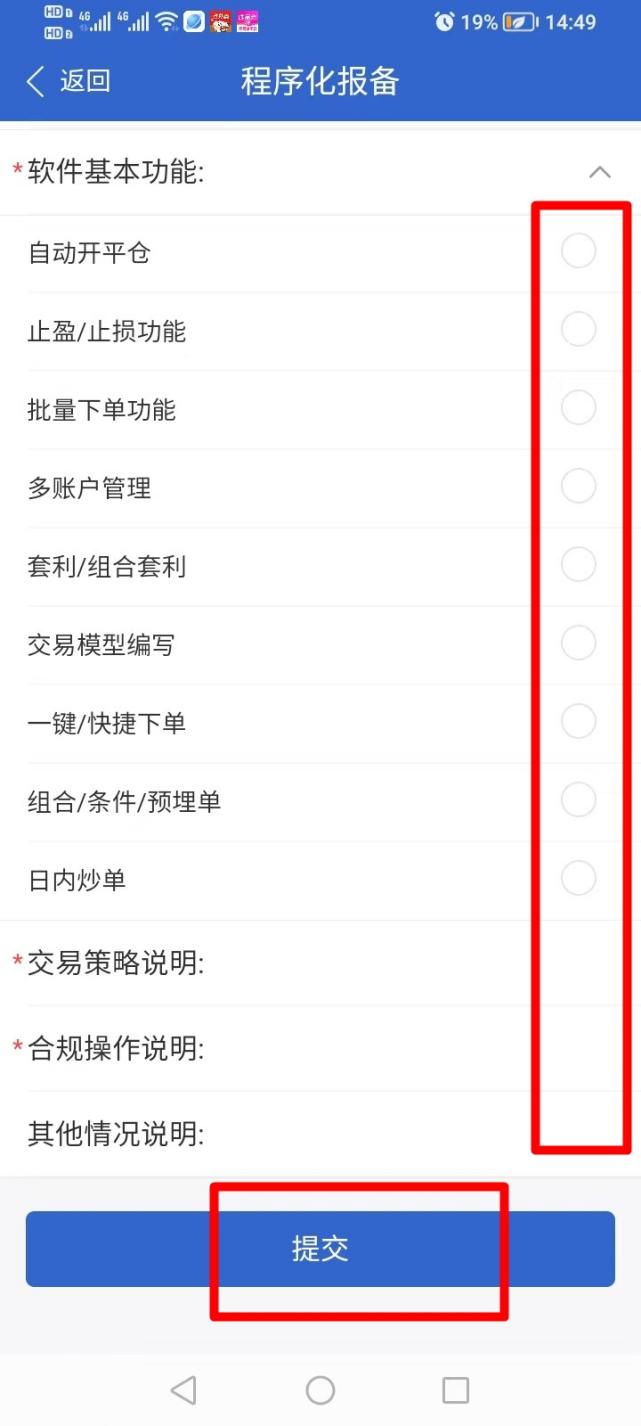This screenshot has width=641, height=1426.
Task: Check the 止盈/止损功能 option
Action: [x=578, y=329]
